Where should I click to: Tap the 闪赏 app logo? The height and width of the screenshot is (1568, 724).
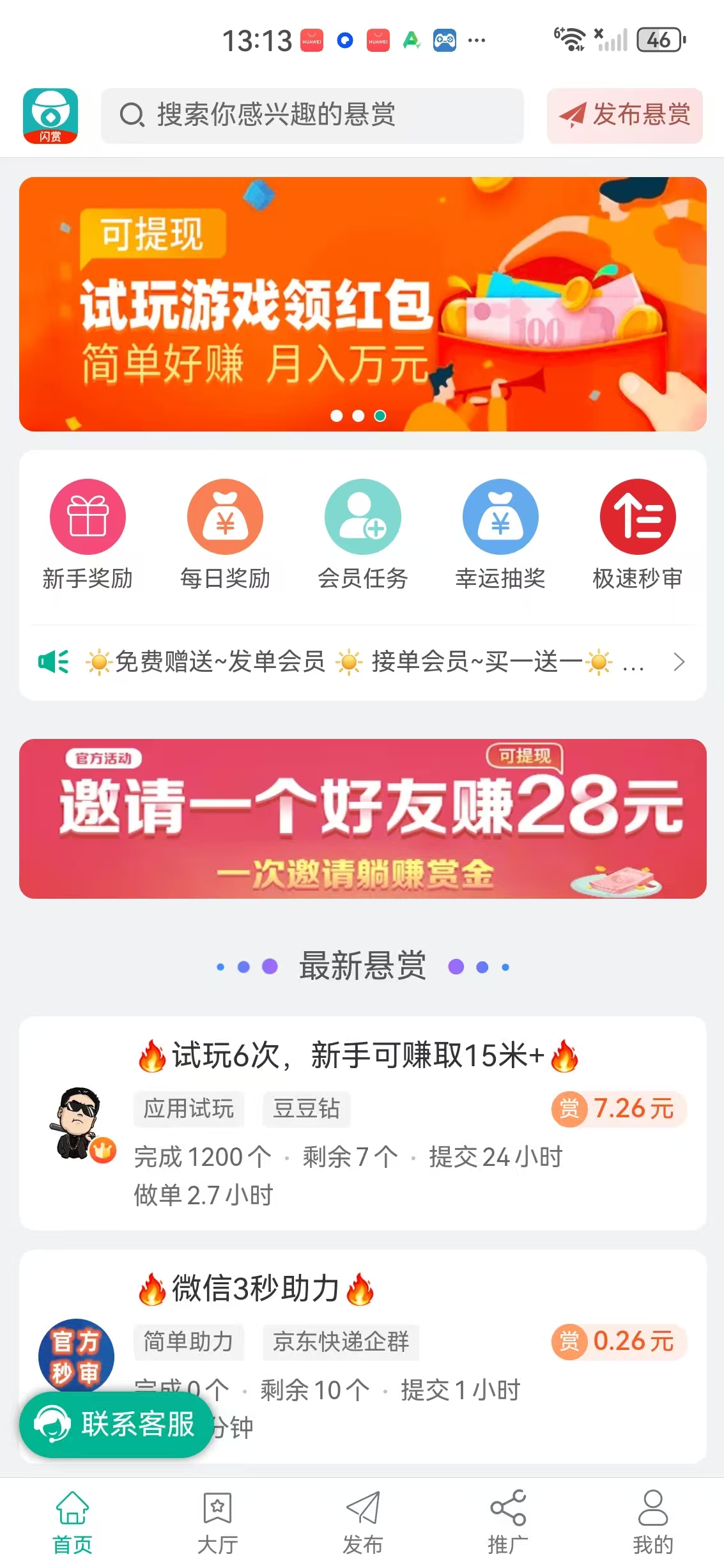51,116
